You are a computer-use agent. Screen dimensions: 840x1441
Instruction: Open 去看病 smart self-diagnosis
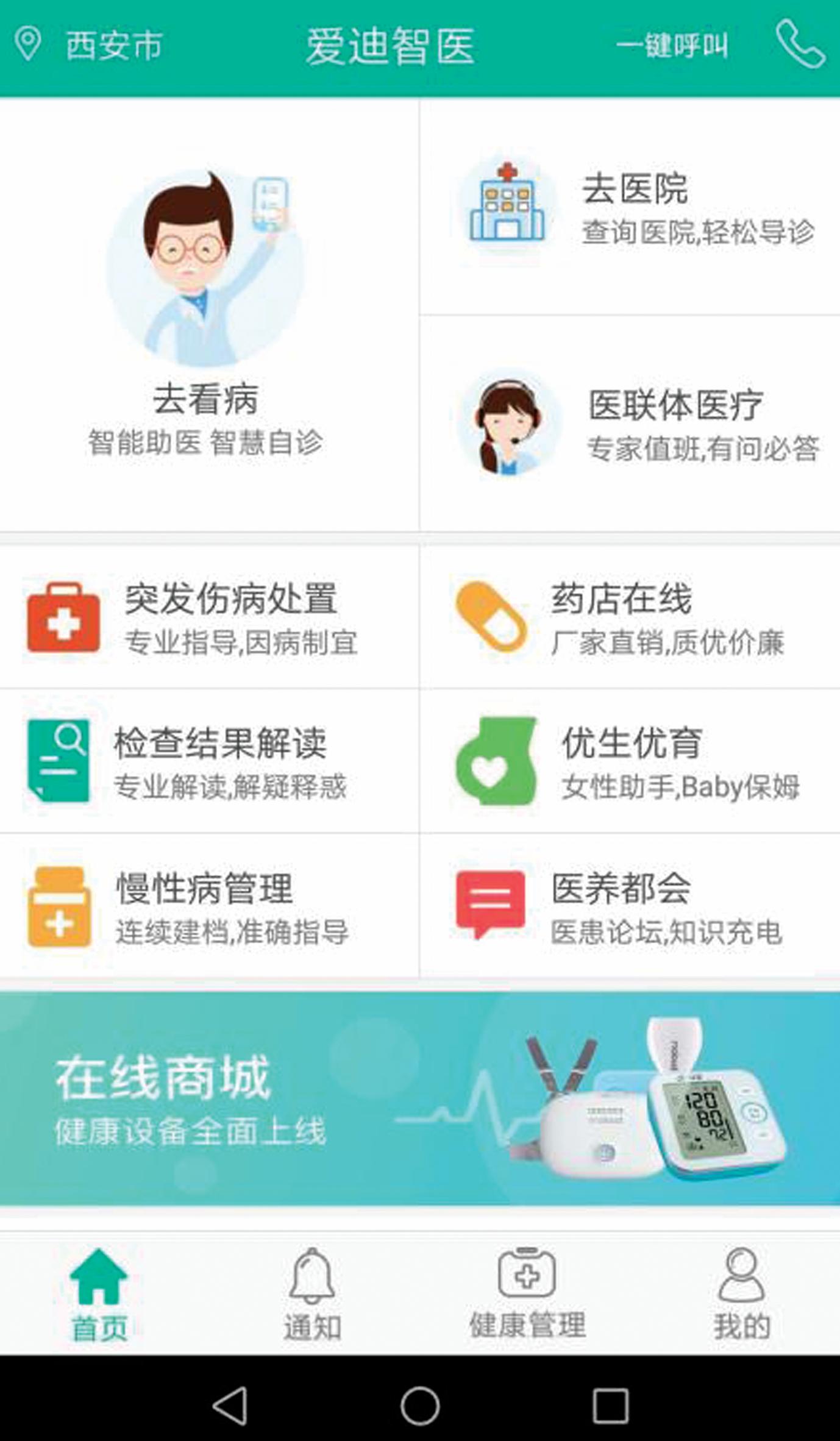click(x=209, y=315)
